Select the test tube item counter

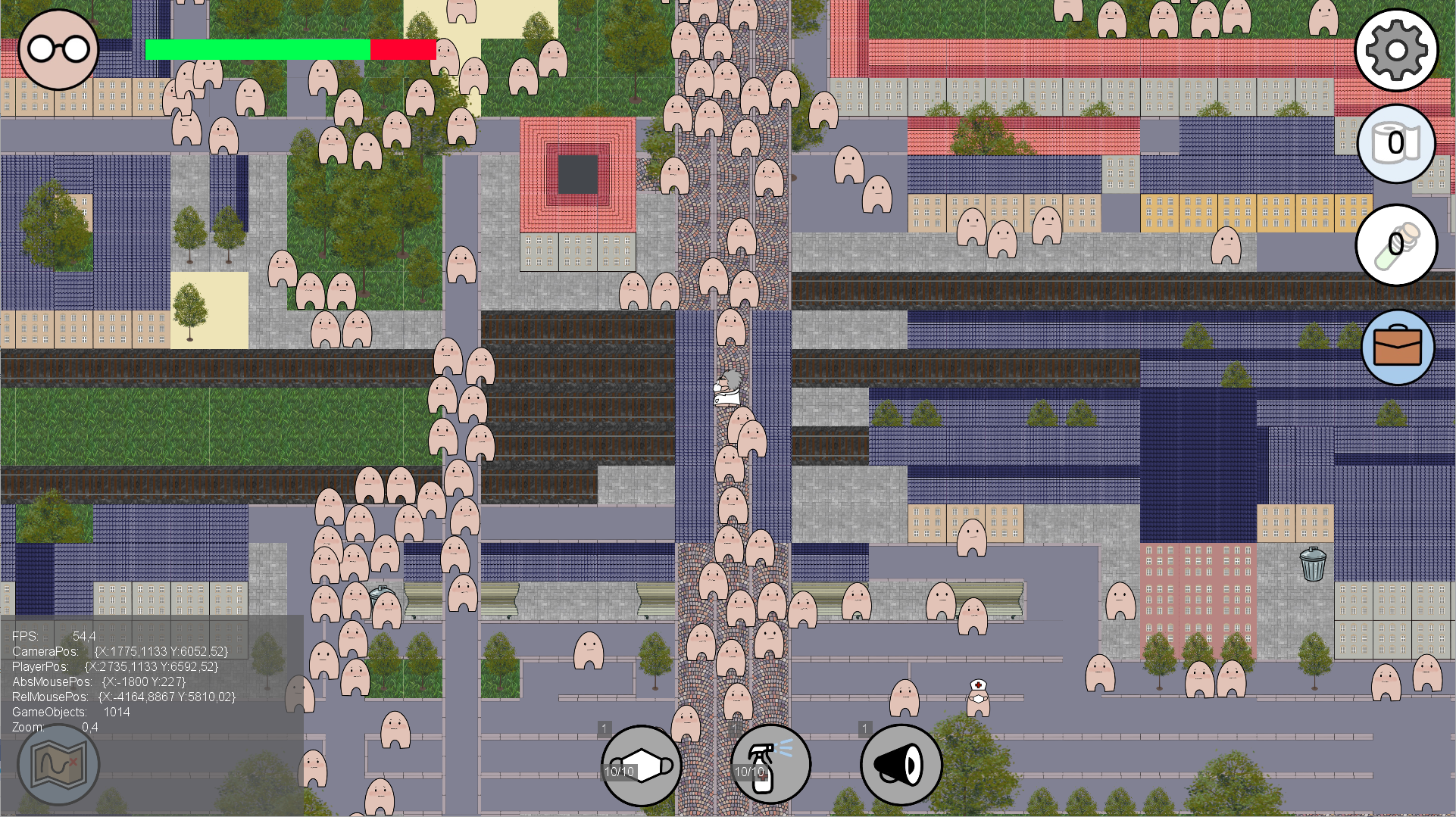pos(1395,245)
